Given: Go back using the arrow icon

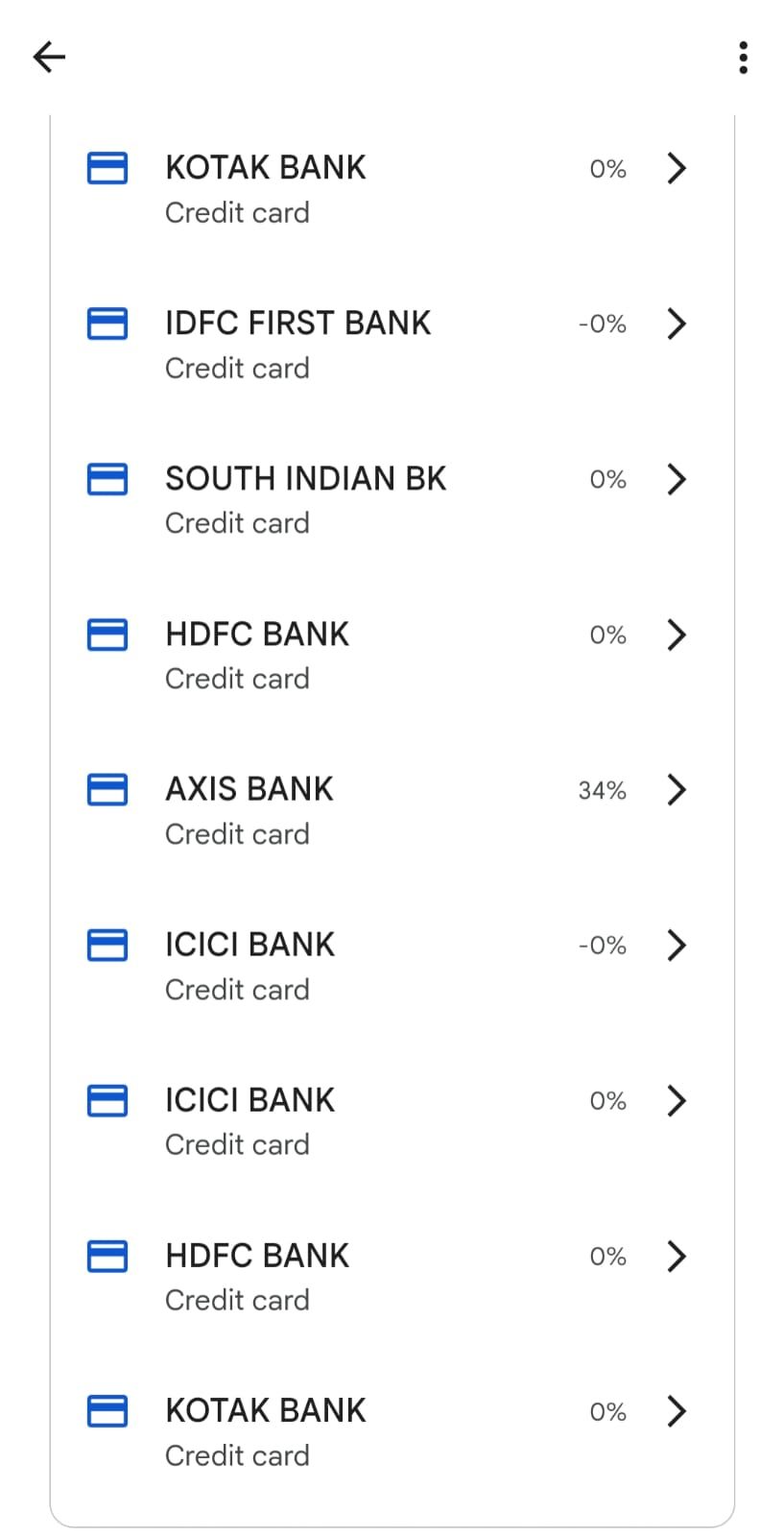Looking at the screenshot, I should (x=49, y=58).
